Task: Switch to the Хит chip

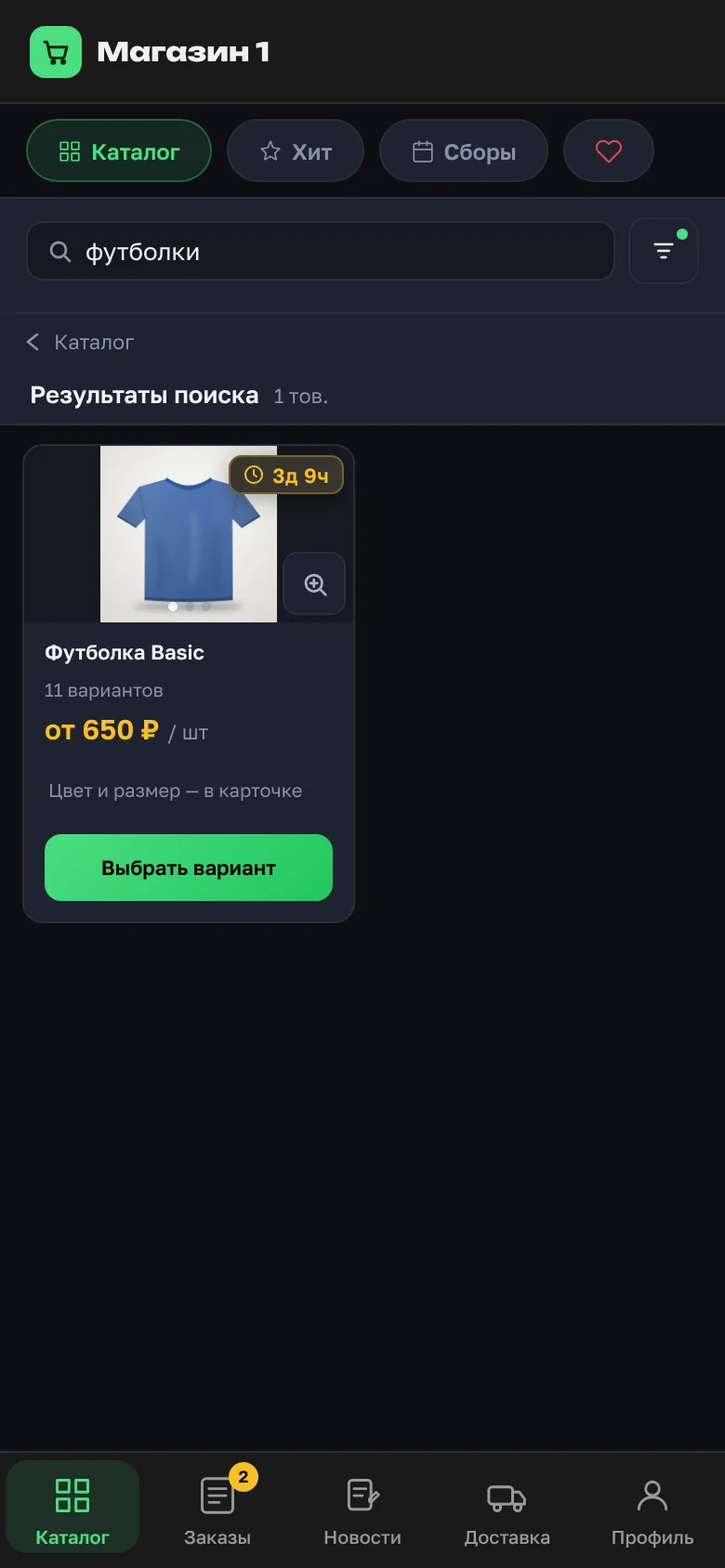Action: click(296, 150)
